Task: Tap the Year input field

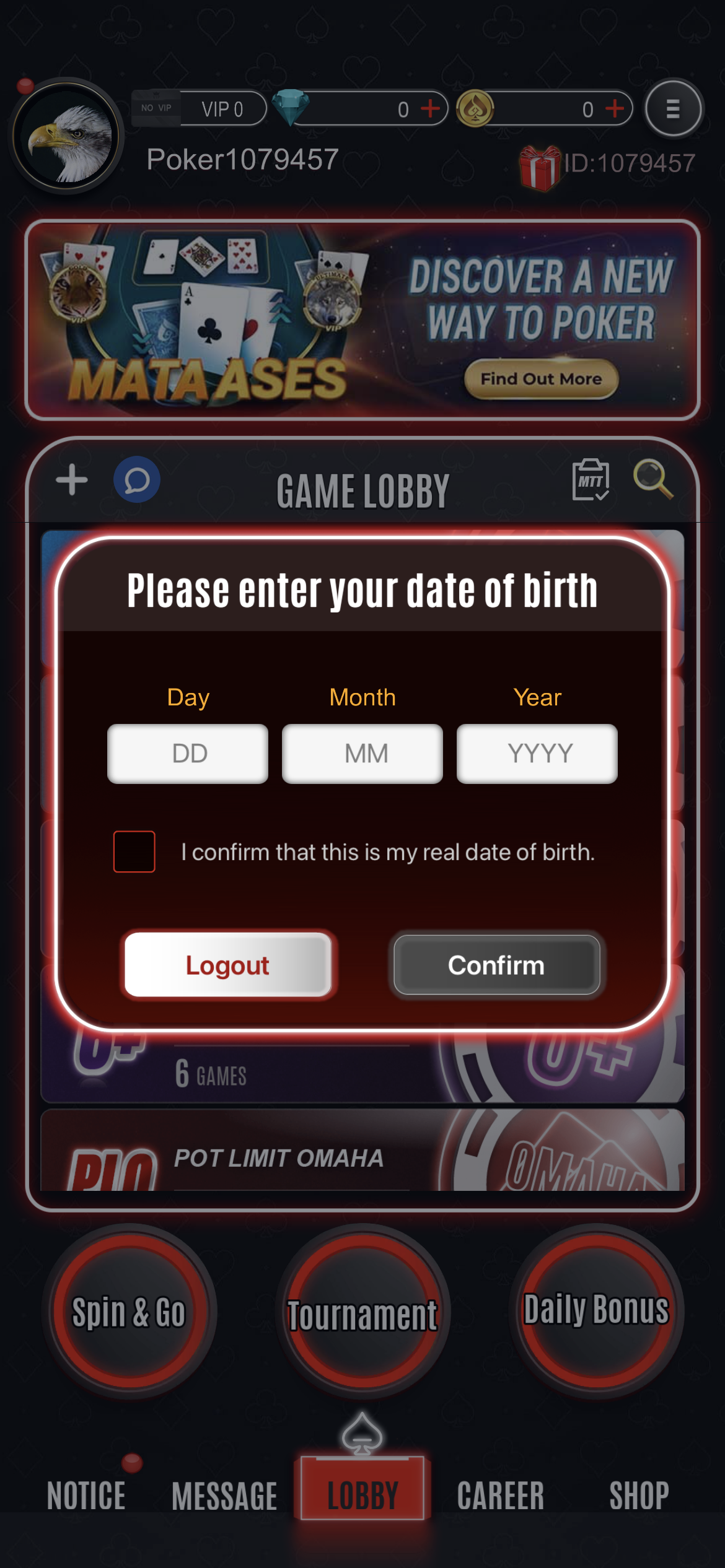Action: tap(537, 754)
